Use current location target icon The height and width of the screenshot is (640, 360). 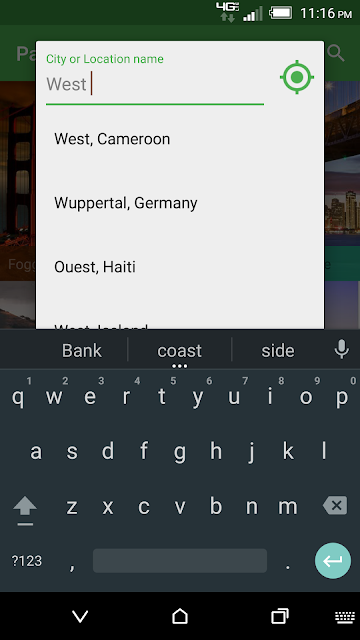click(297, 77)
